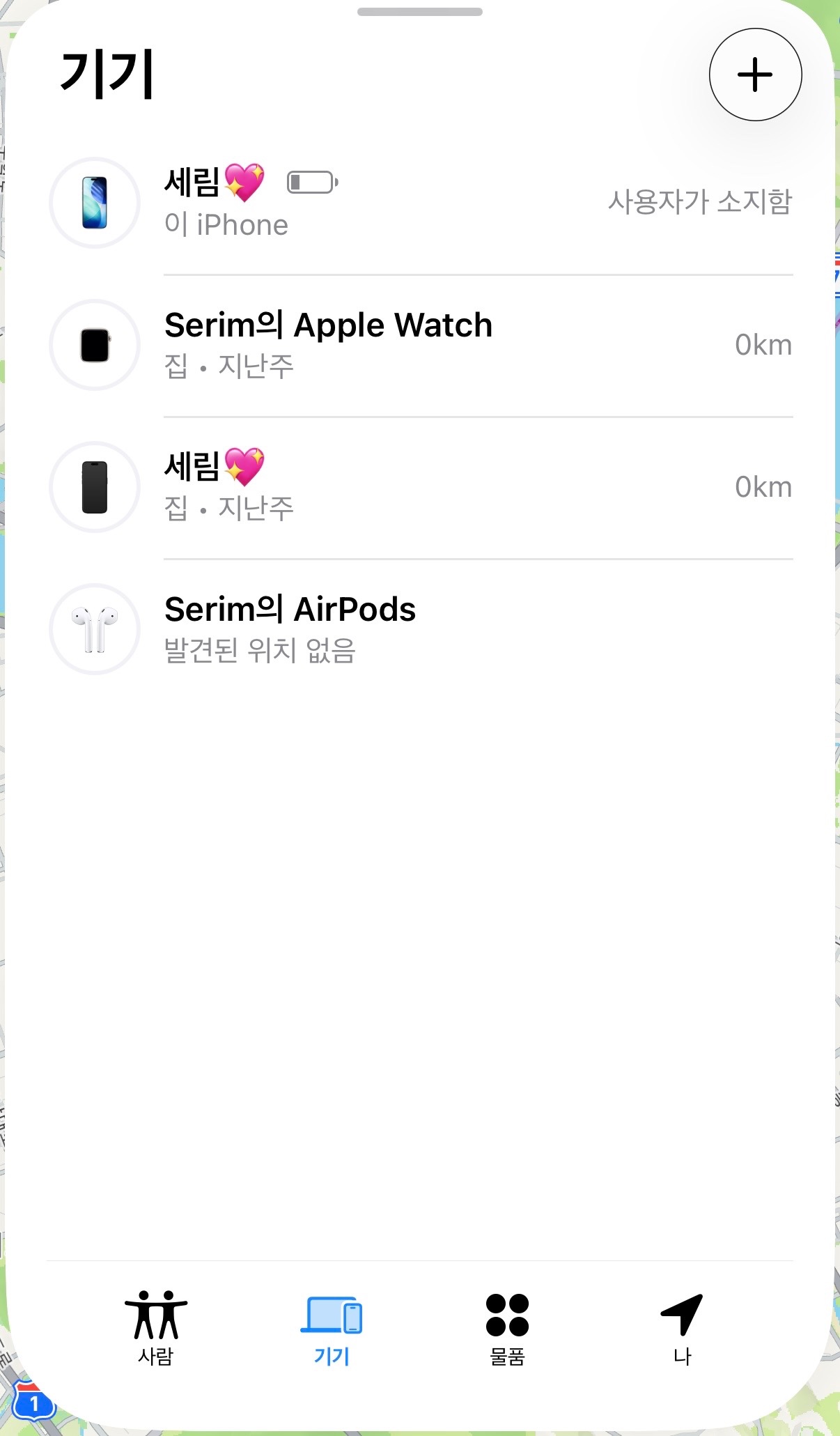Open the 세림 row labeled 이 iPhone
This screenshot has width=840, height=1436.
point(418,203)
